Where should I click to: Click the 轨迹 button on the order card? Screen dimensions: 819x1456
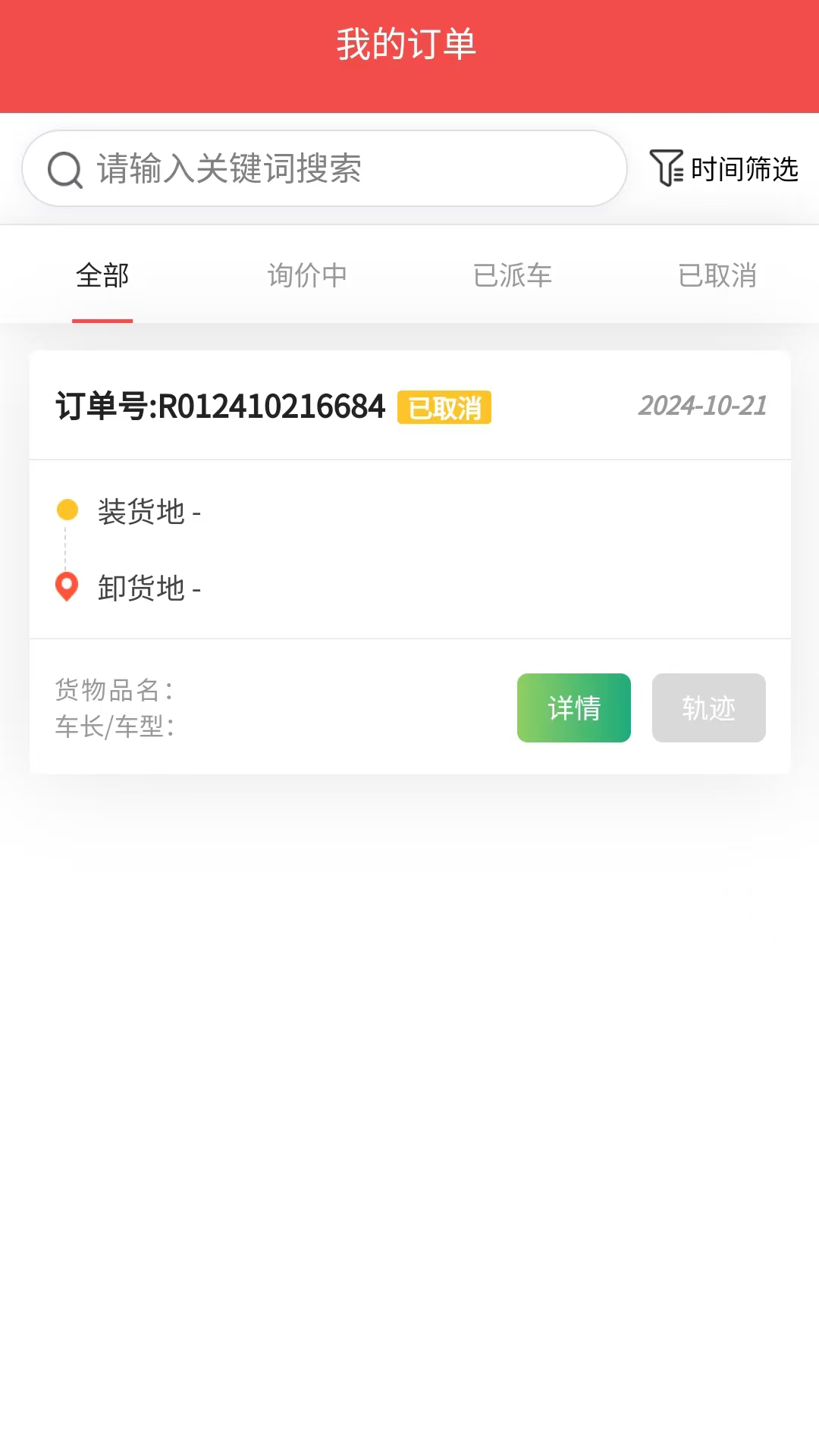click(708, 708)
